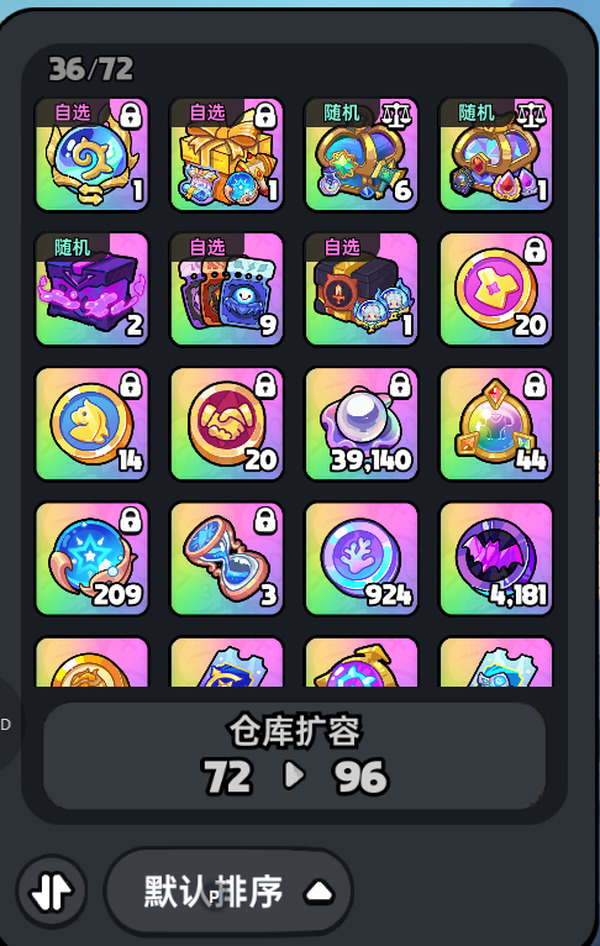Select the pearl item showing 39,140

pos(361,424)
